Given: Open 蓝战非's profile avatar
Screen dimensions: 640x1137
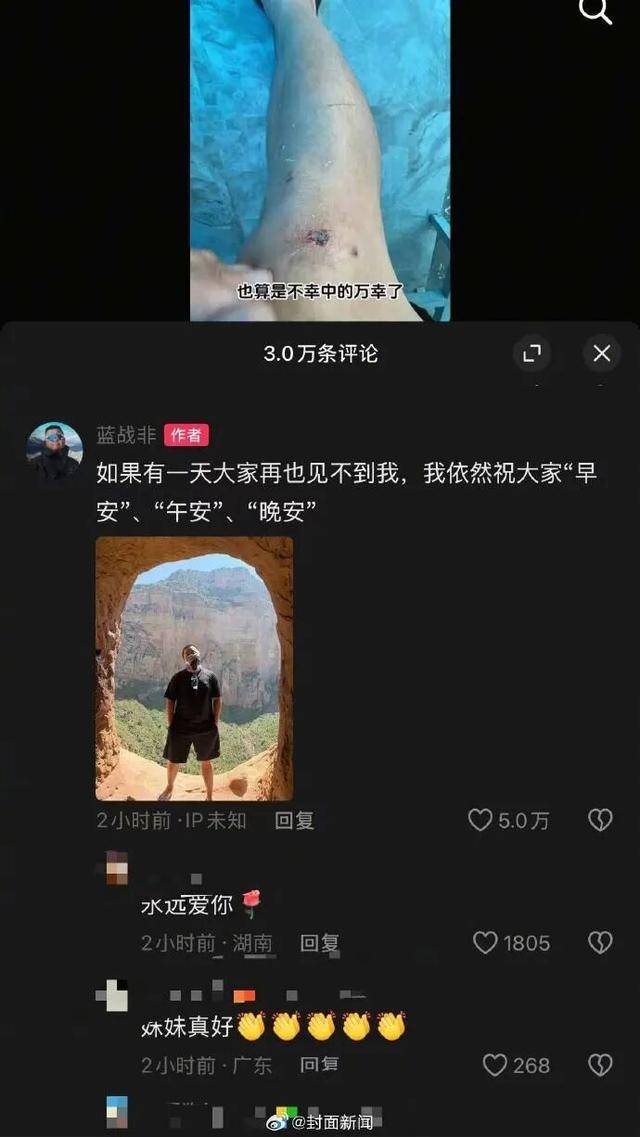Looking at the screenshot, I should [54, 449].
